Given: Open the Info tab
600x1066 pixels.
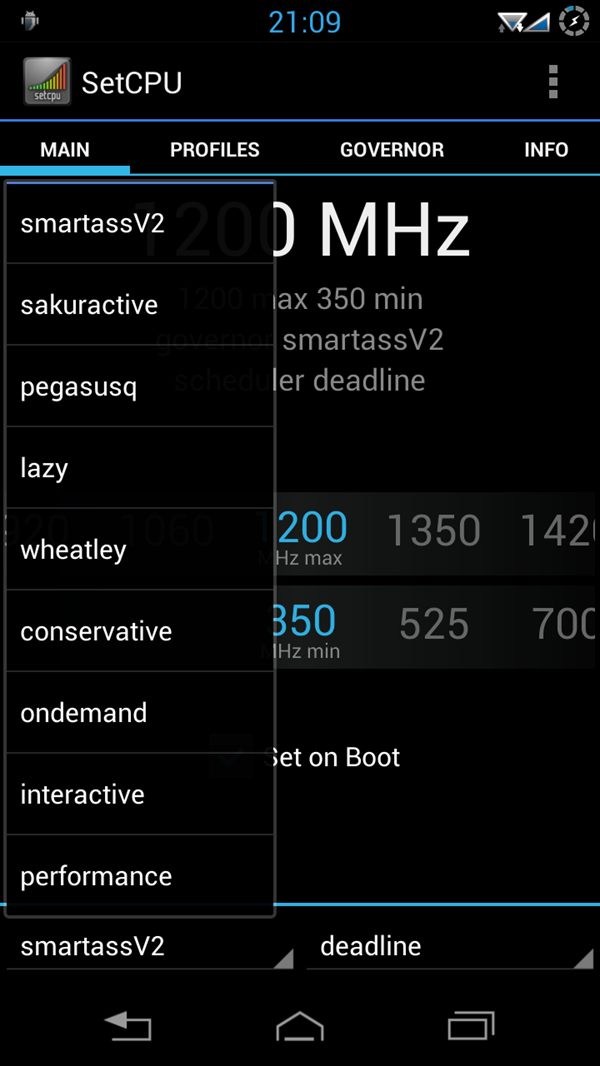Looking at the screenshot, I should pyautogui.click(x=546, y=150).
